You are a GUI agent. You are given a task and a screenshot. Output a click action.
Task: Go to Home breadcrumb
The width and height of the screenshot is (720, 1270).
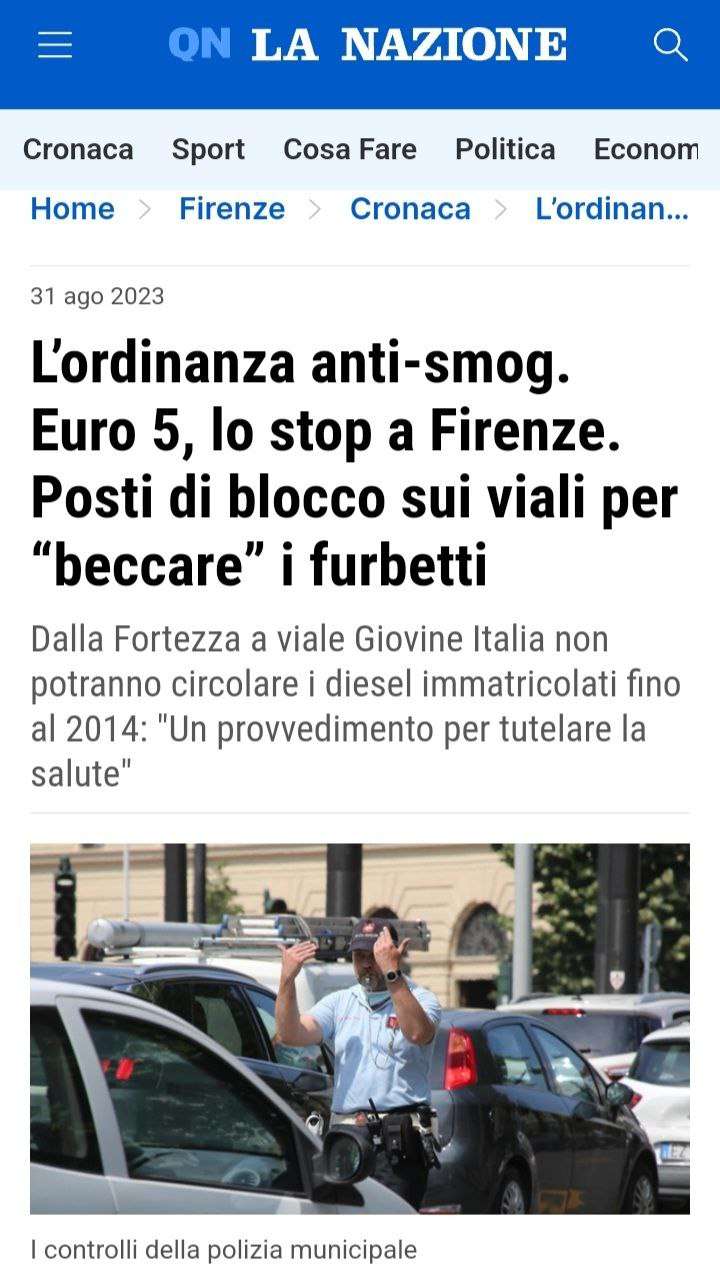[72, 208]
